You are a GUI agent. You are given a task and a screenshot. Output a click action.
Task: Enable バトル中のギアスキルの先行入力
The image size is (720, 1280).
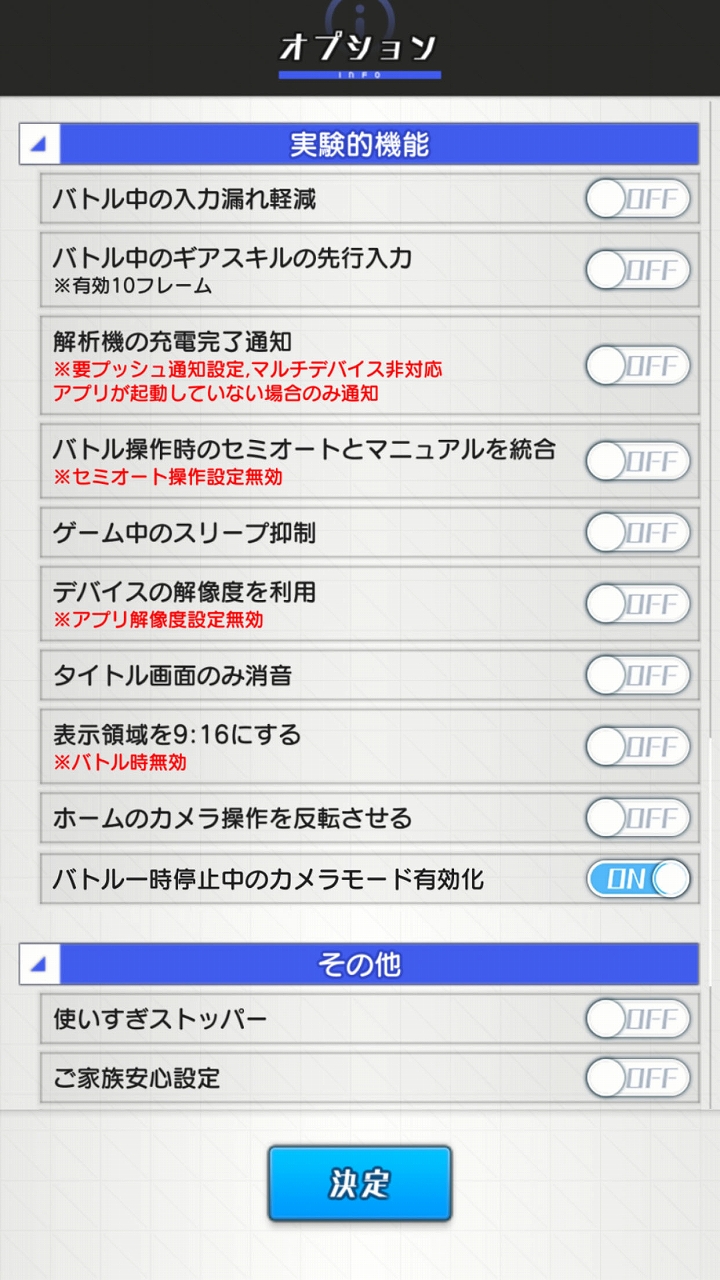[x=638, y=270]
